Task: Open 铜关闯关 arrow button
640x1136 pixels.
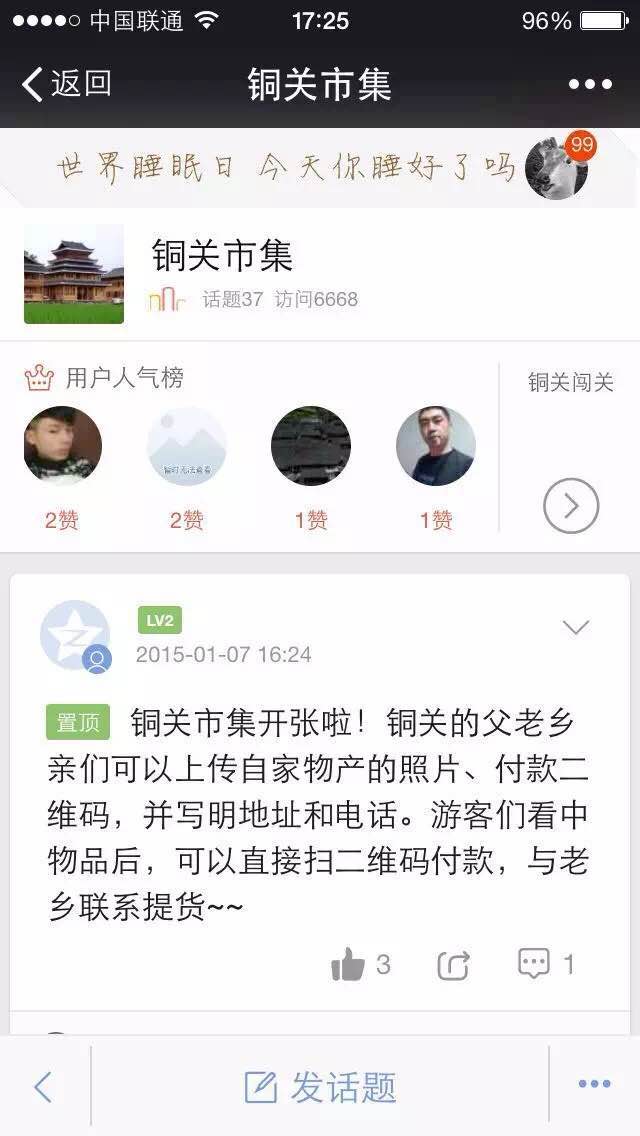Action: (x=571, y=506)
